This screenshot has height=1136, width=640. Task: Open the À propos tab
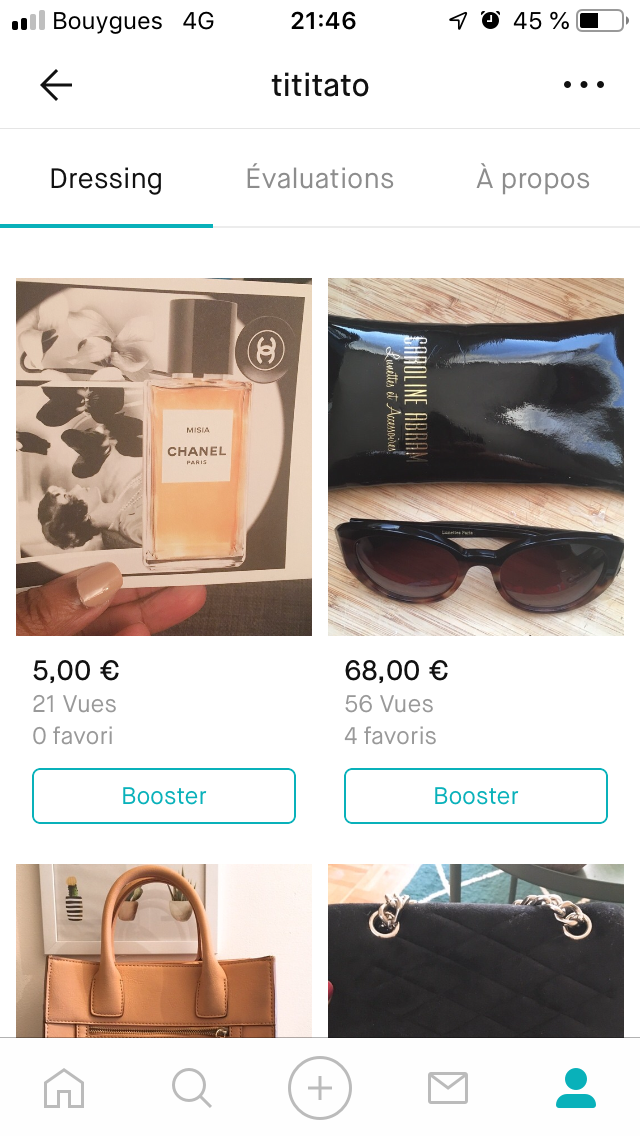pyautogui.click(x=533, y=179)
